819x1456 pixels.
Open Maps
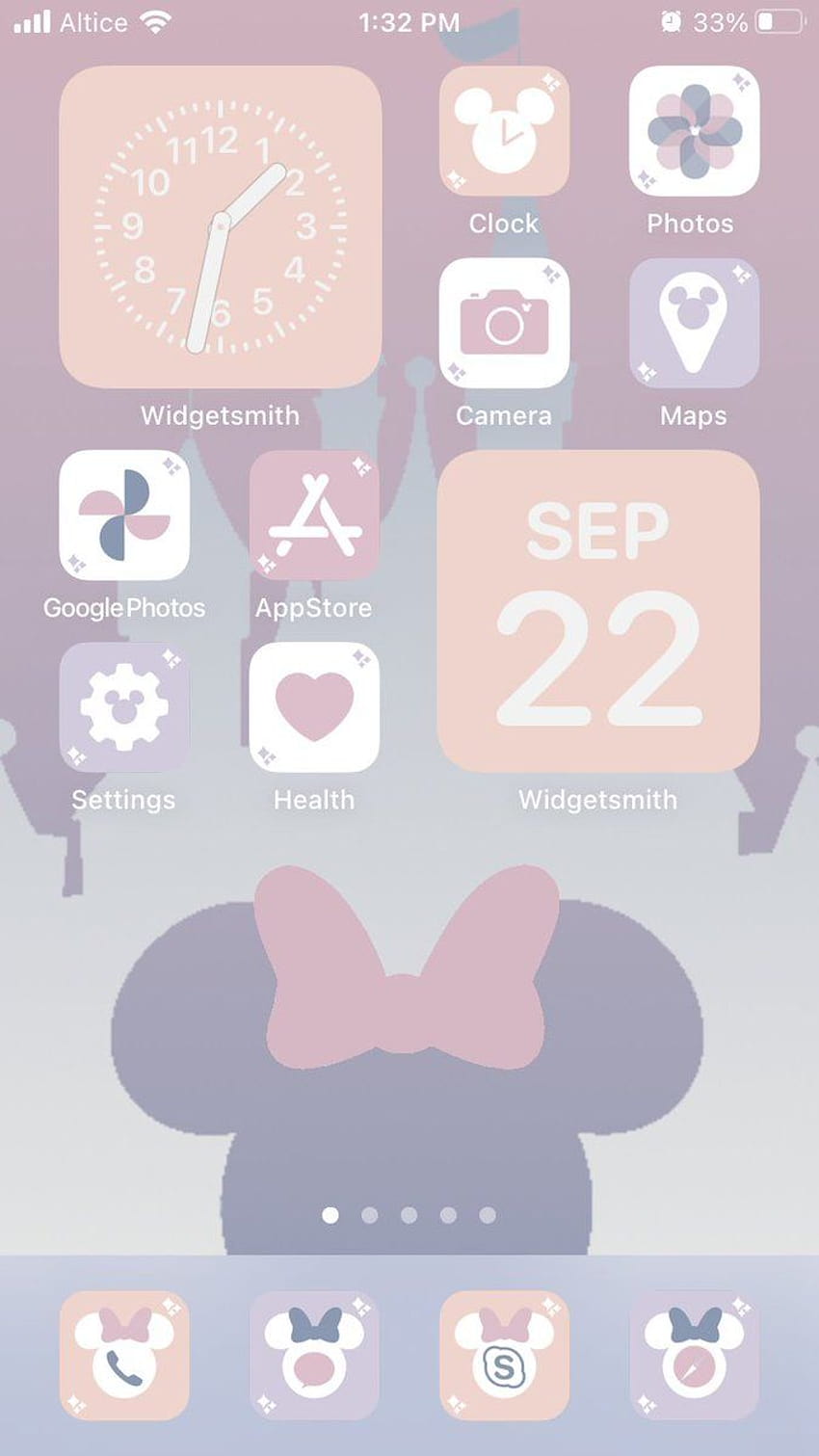694,323
